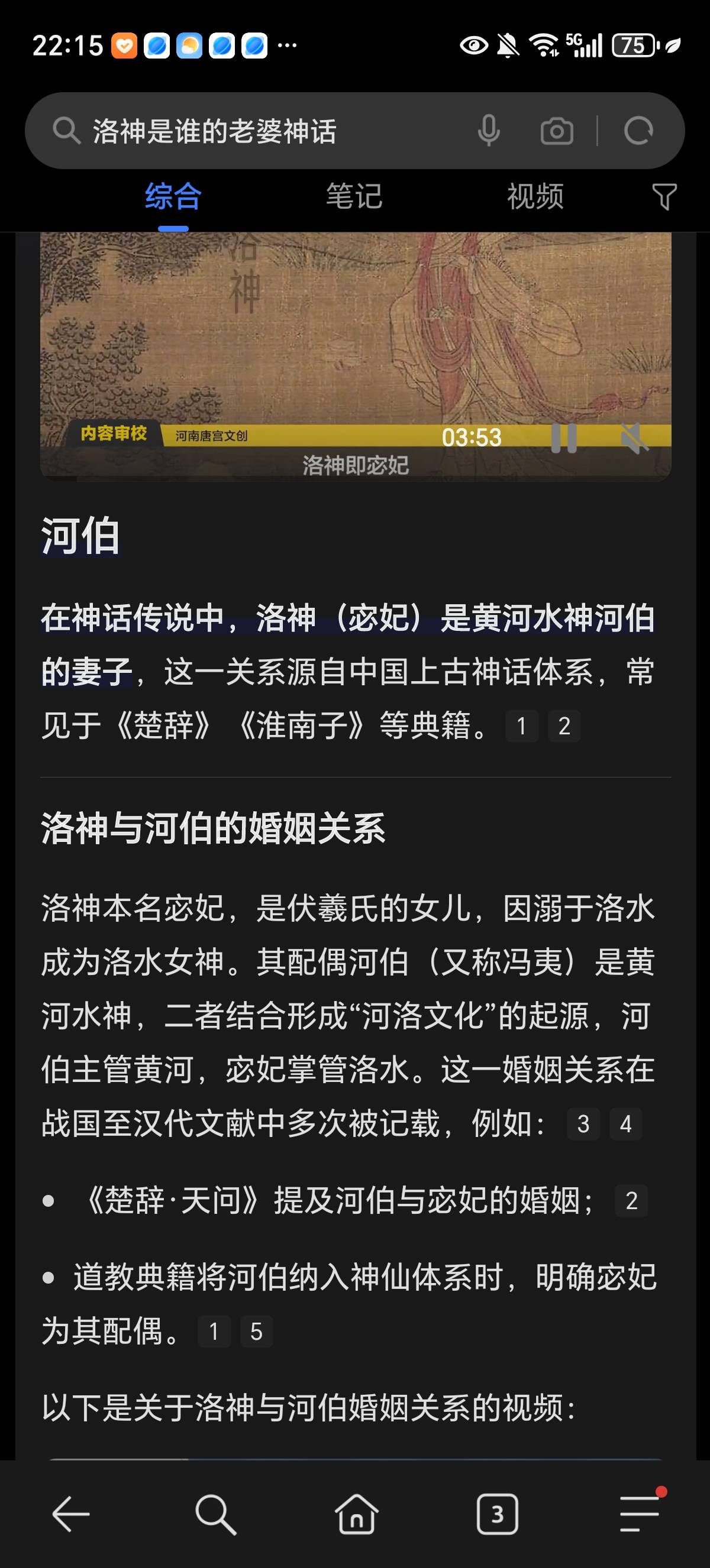The image size is (710, 1568).
Task: Switch to the 笔记 tab
Action: tap(354, 197)
